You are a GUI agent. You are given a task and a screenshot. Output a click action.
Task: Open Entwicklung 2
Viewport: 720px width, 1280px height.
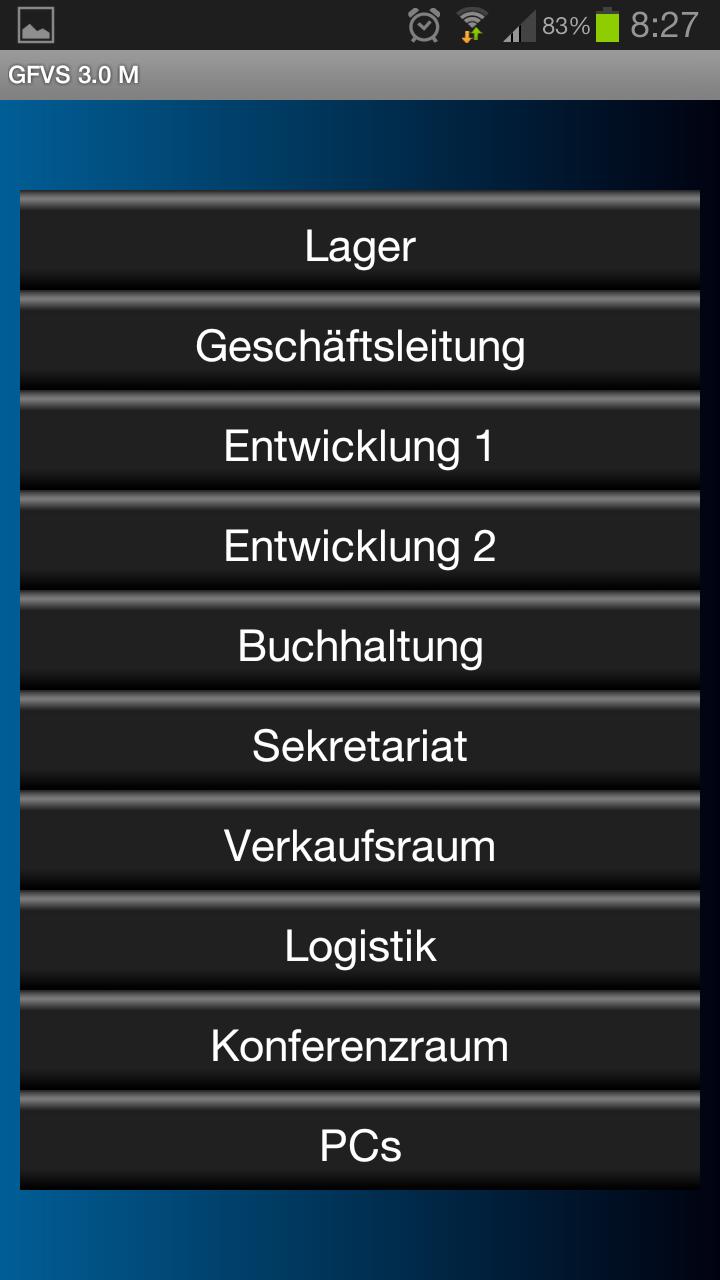(x=360, y=546)
